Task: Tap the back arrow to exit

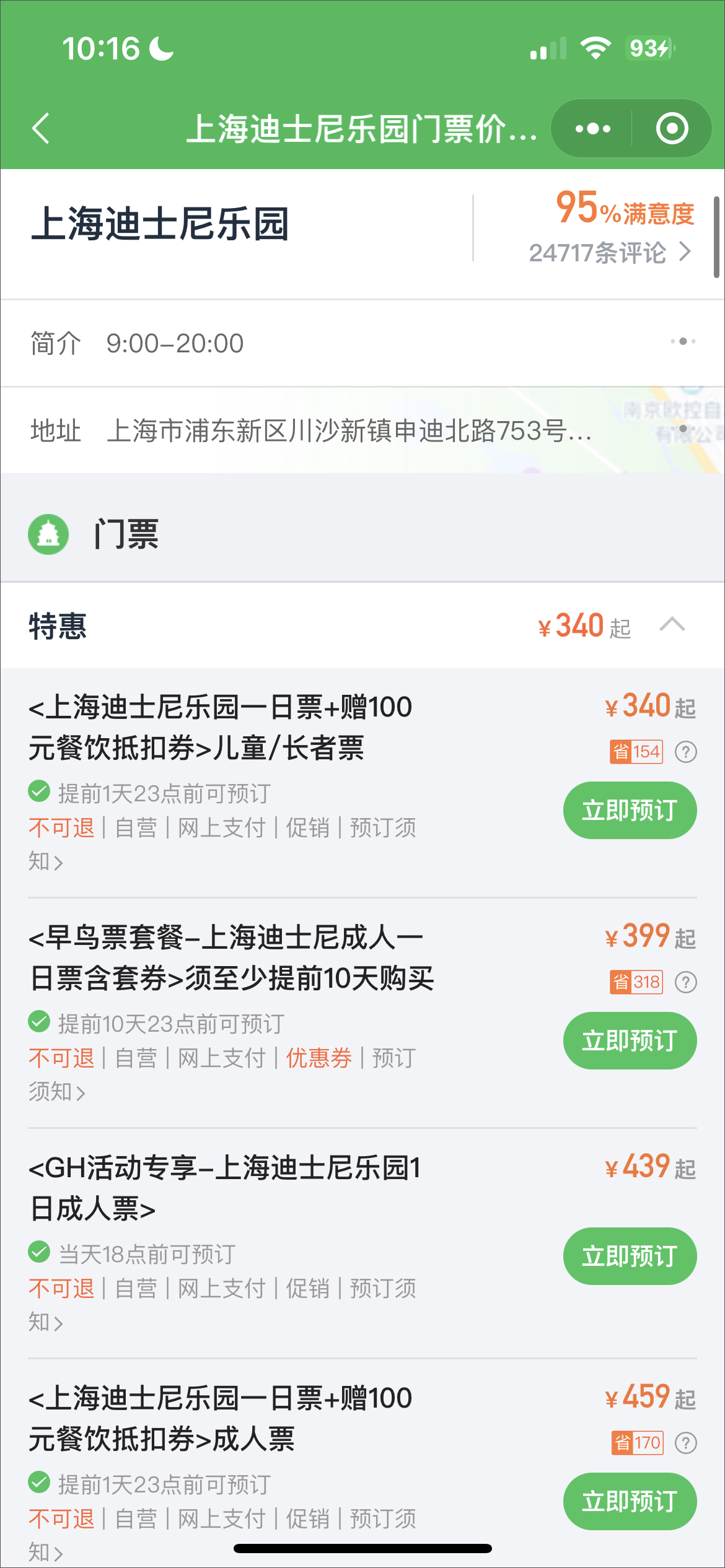Action: pyautogui.click(x=40, y=128)
